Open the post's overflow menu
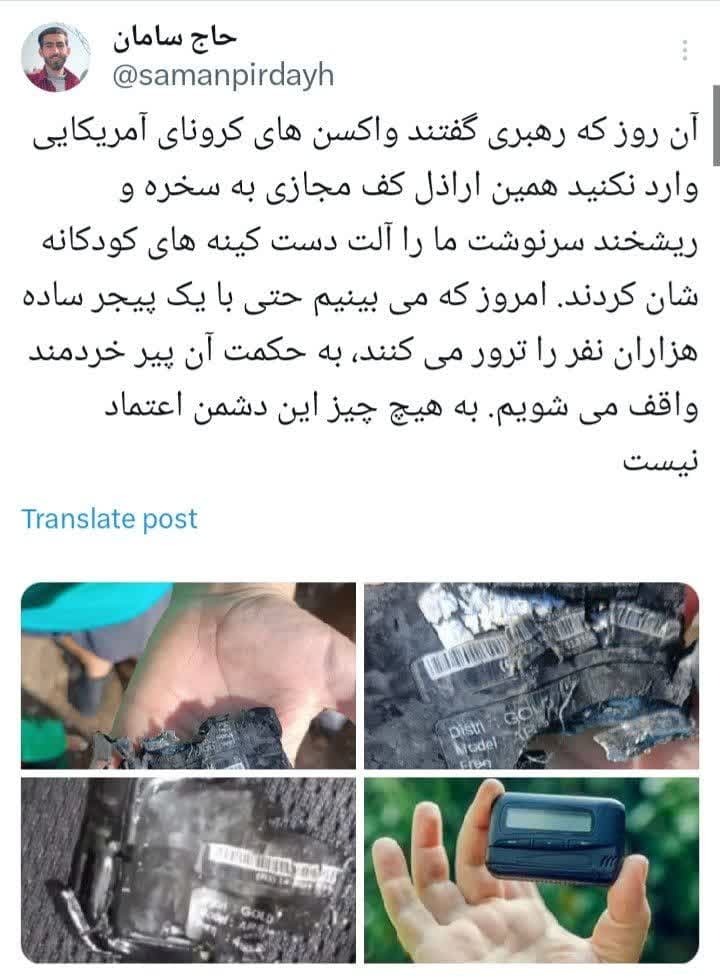The image size is (720, 978). pyautogui.click(x=685, y=50)
